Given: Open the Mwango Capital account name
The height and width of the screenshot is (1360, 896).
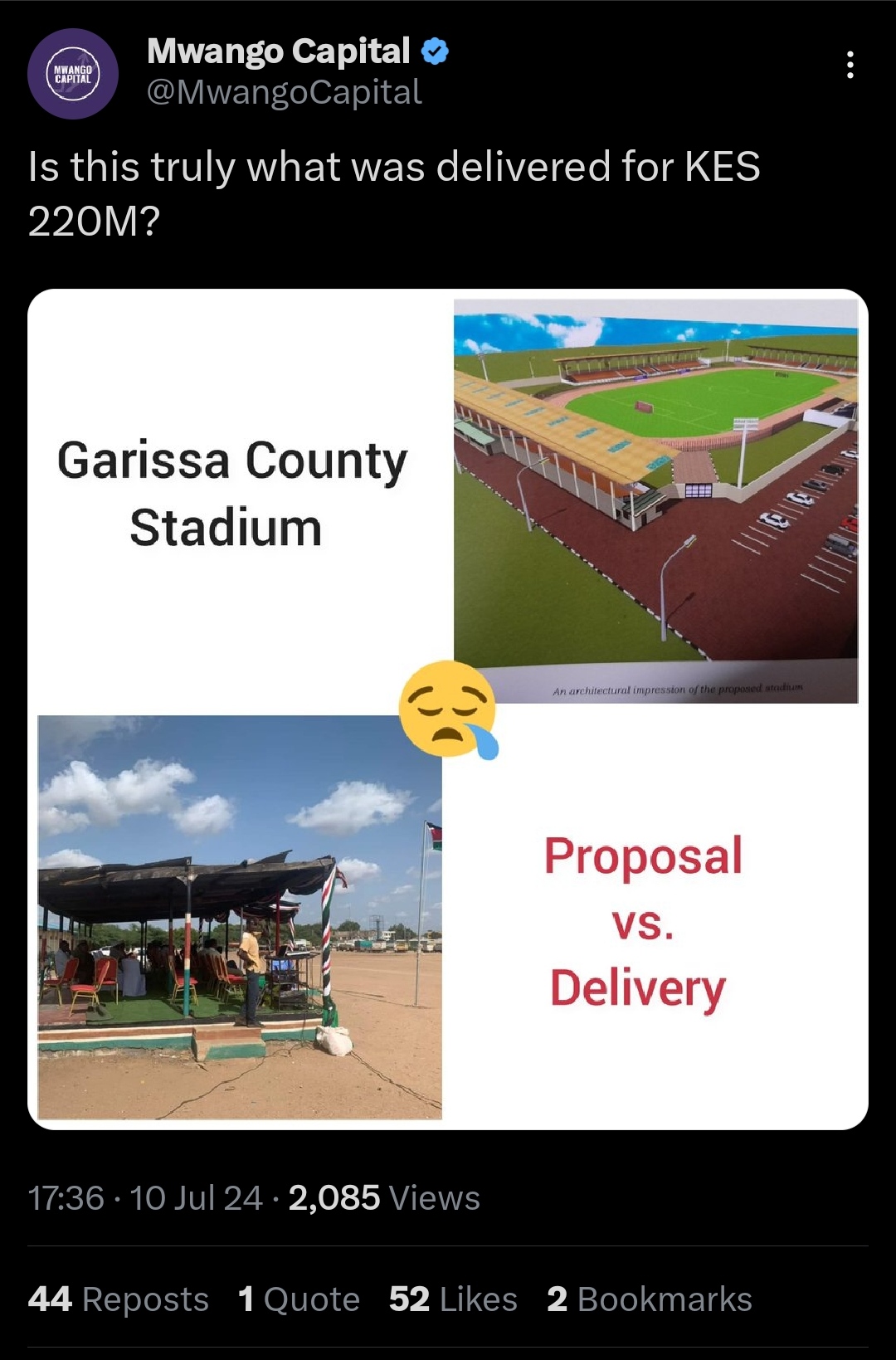Looking at the screenshot, I should tap(279, 51).
